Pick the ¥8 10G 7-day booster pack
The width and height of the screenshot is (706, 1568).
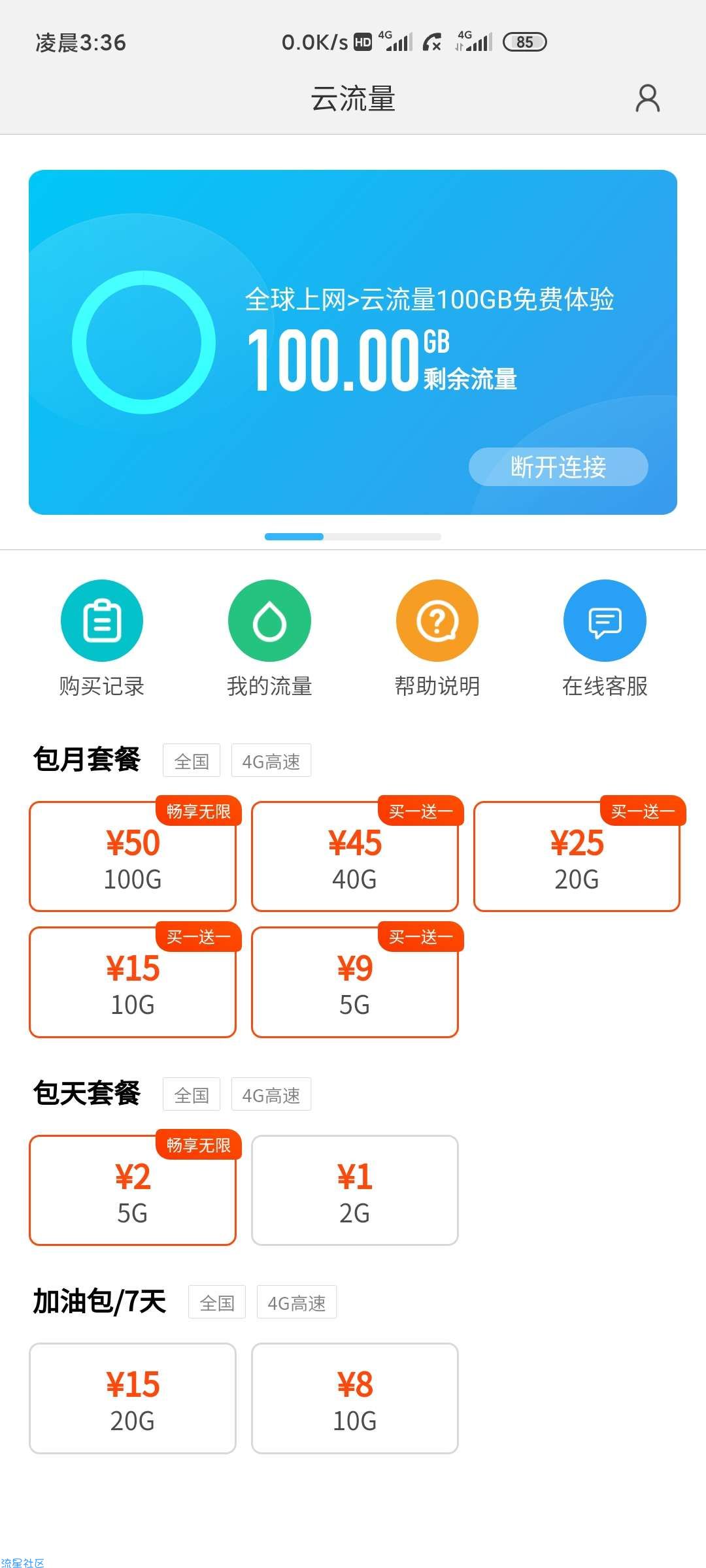point(355,1398)
